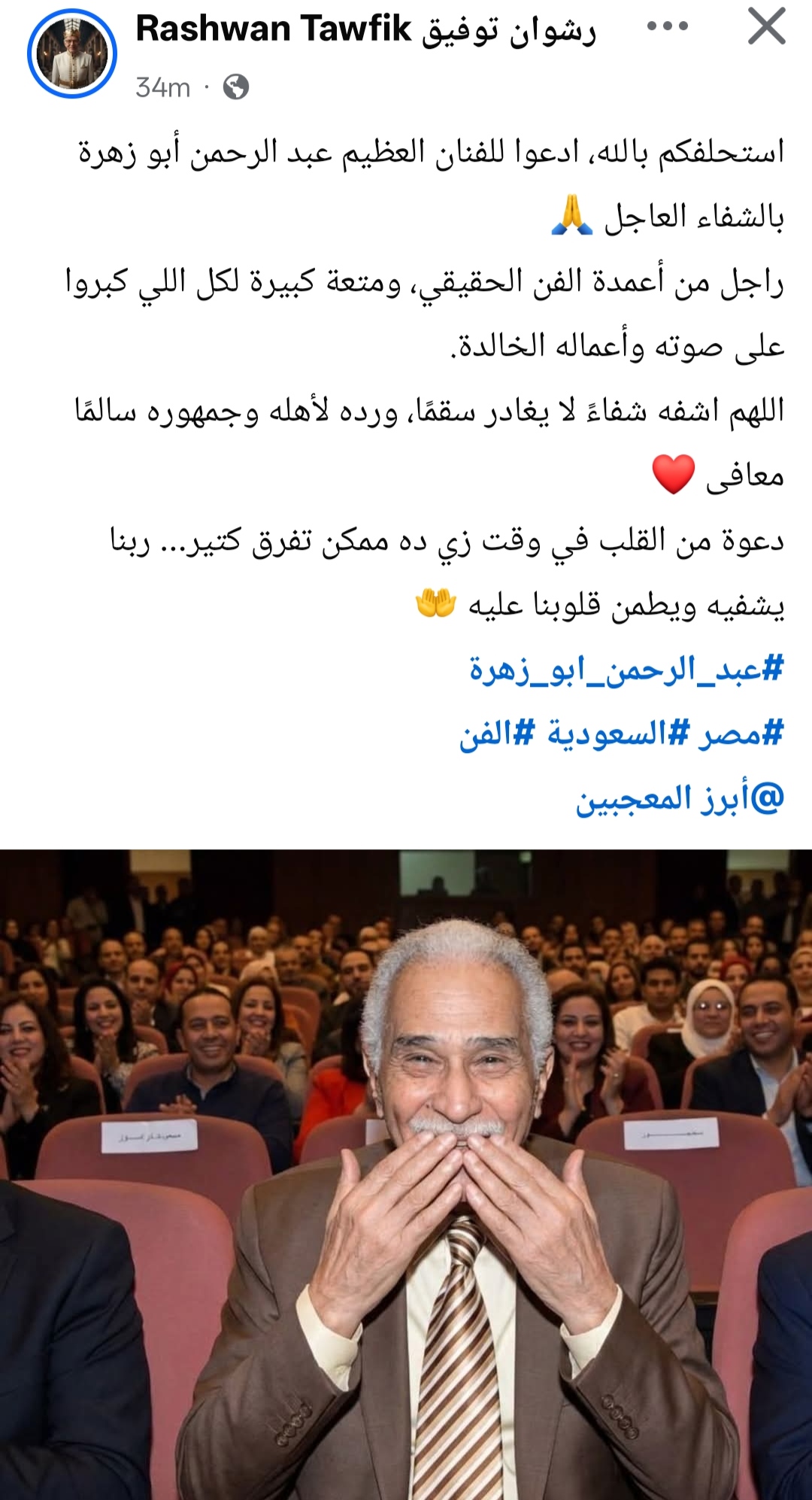
Task: Open the #عبد_الرحمن_ابو_زهرة hashtag
Action: click(x=626, y=669)
